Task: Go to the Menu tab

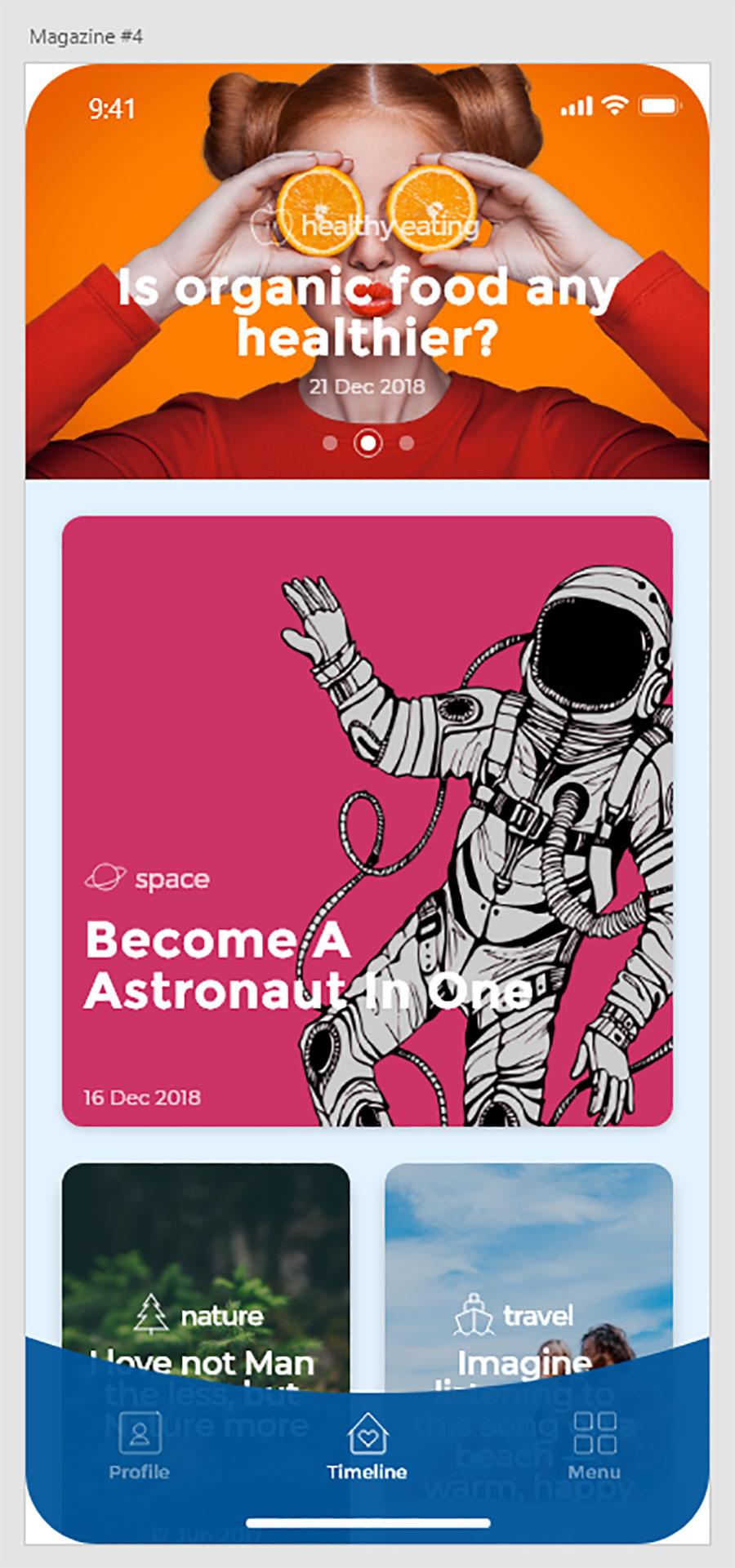Action: pos(595,1446)
